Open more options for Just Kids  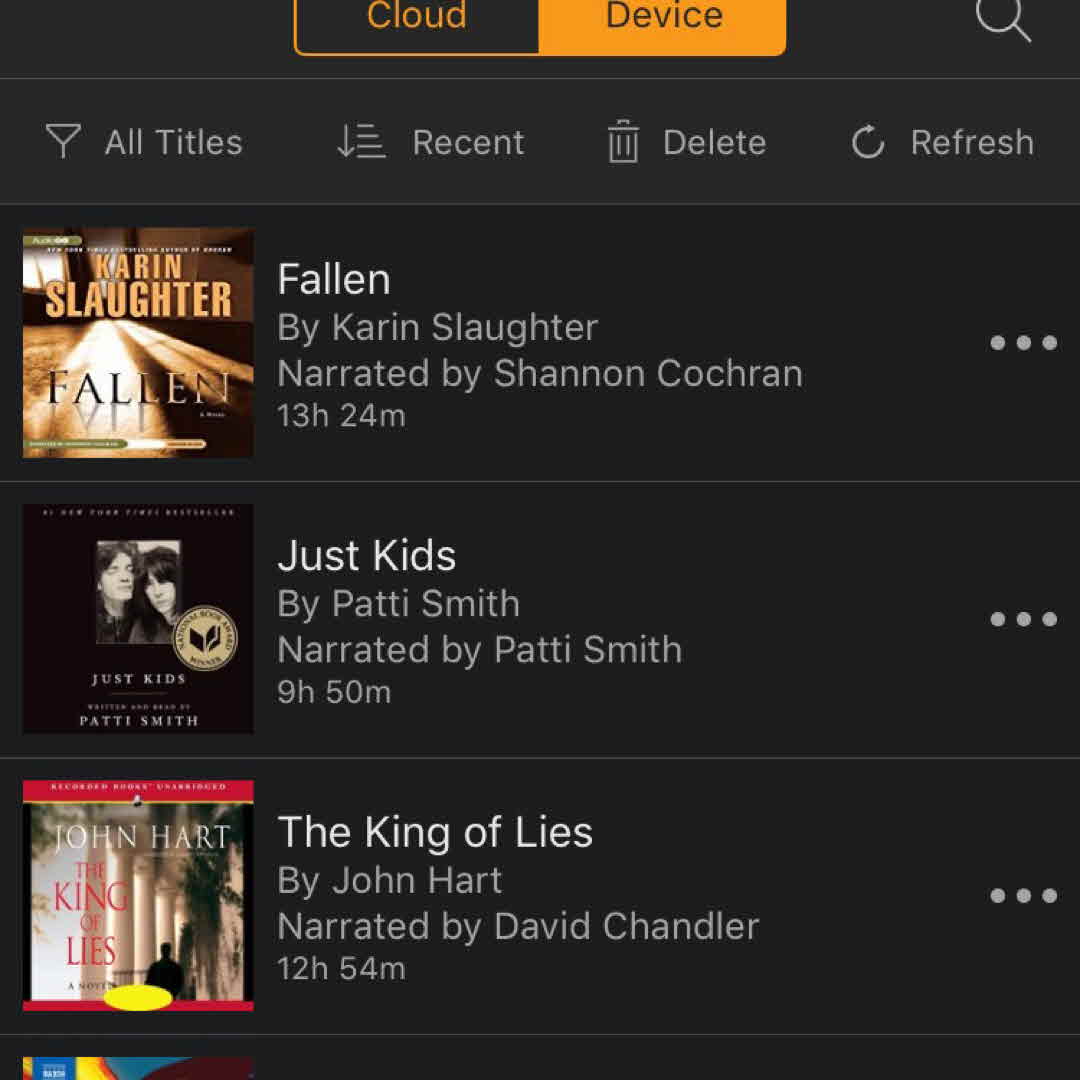1023,620
